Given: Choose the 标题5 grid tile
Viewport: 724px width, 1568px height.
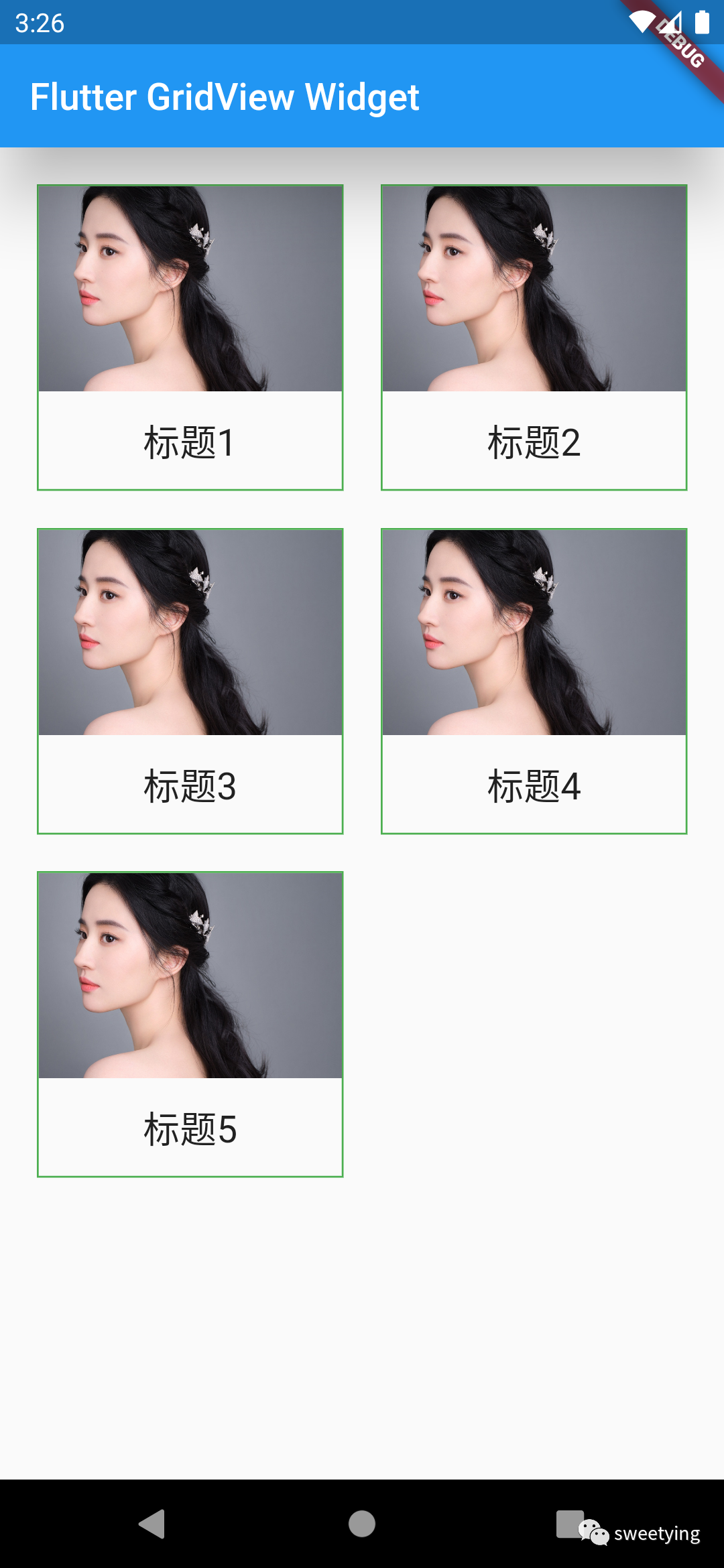Looking at the screenshot, I should click(190, 1025).
